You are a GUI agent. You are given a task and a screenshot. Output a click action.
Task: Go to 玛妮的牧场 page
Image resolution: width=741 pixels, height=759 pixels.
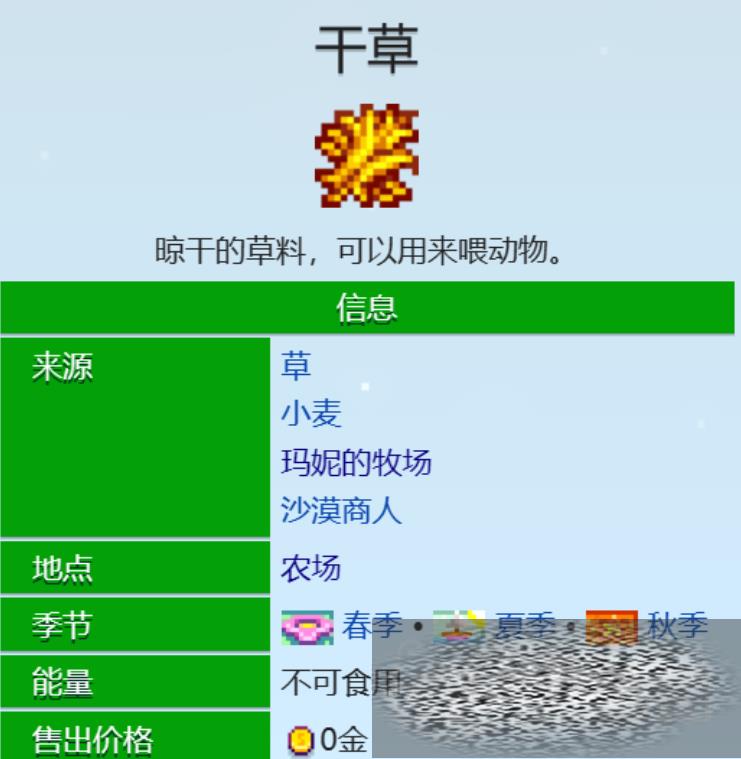356,463
